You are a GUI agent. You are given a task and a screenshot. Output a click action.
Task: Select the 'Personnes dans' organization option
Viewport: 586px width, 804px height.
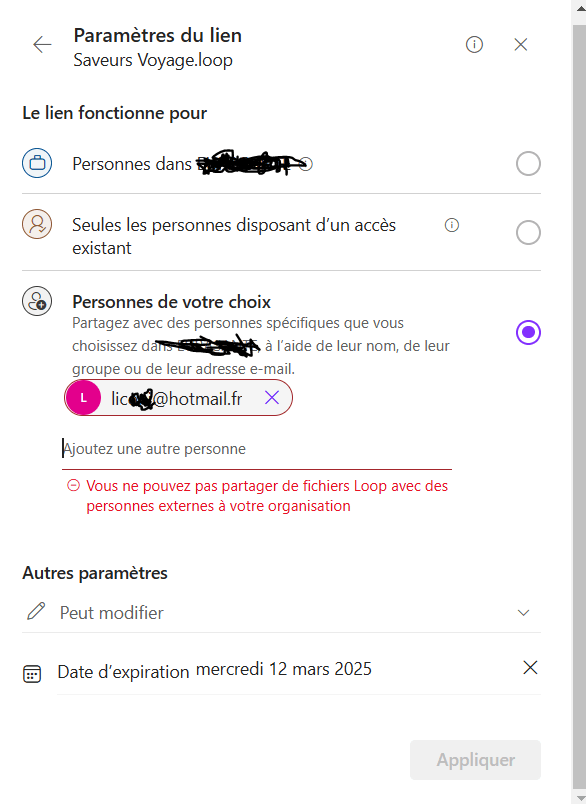click(528, 164)
